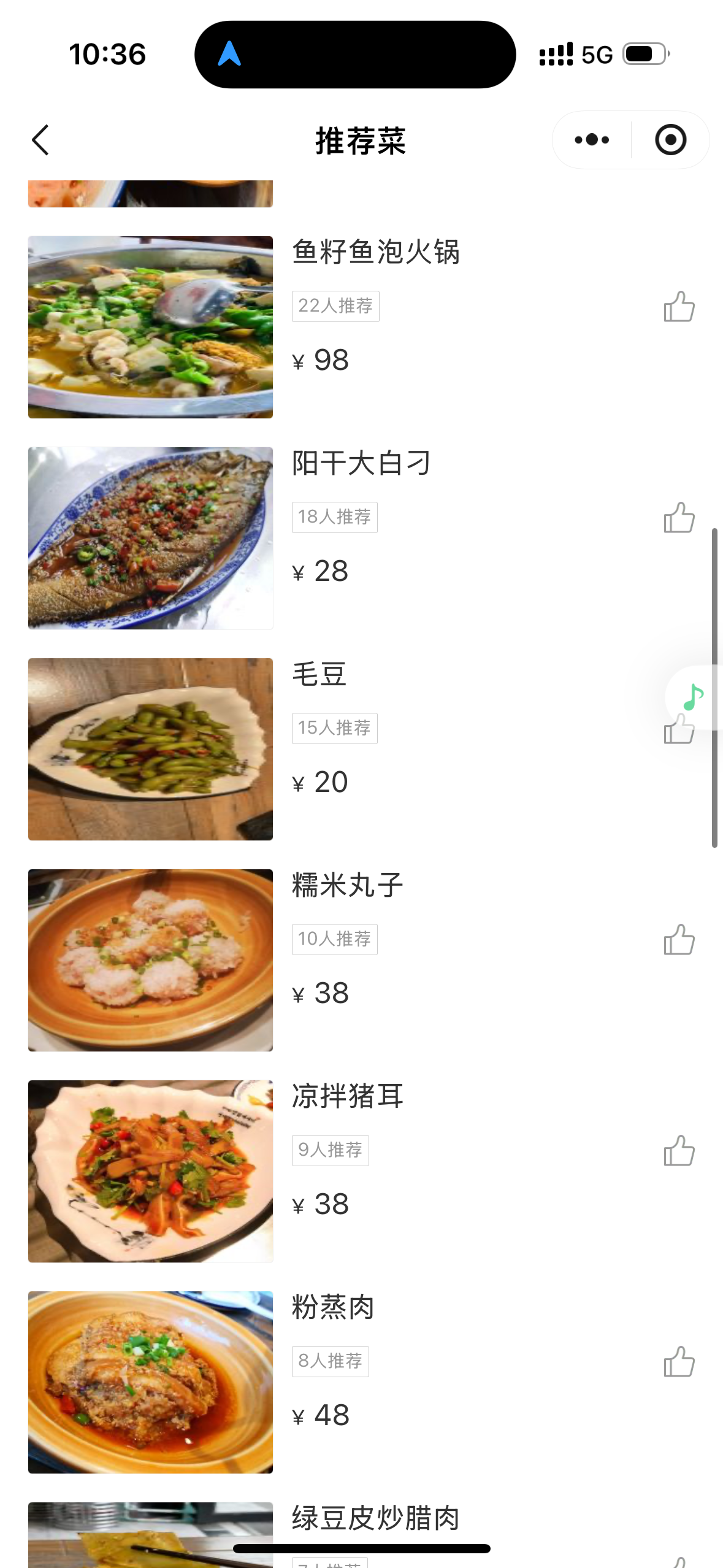723x1568 pixels.
Task: Close the mini program with the circle button
Action: tap(670, 140)
